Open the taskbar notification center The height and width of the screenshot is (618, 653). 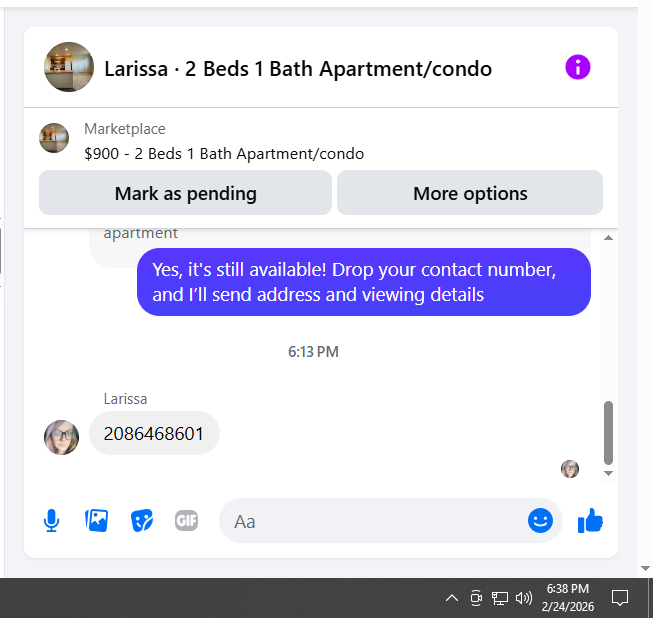[x=620, y=598]
